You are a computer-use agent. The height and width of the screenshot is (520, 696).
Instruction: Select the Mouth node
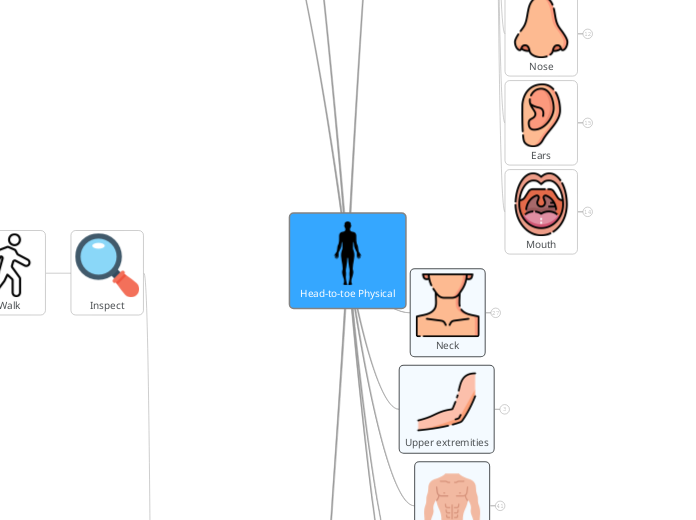click(541, 211)
